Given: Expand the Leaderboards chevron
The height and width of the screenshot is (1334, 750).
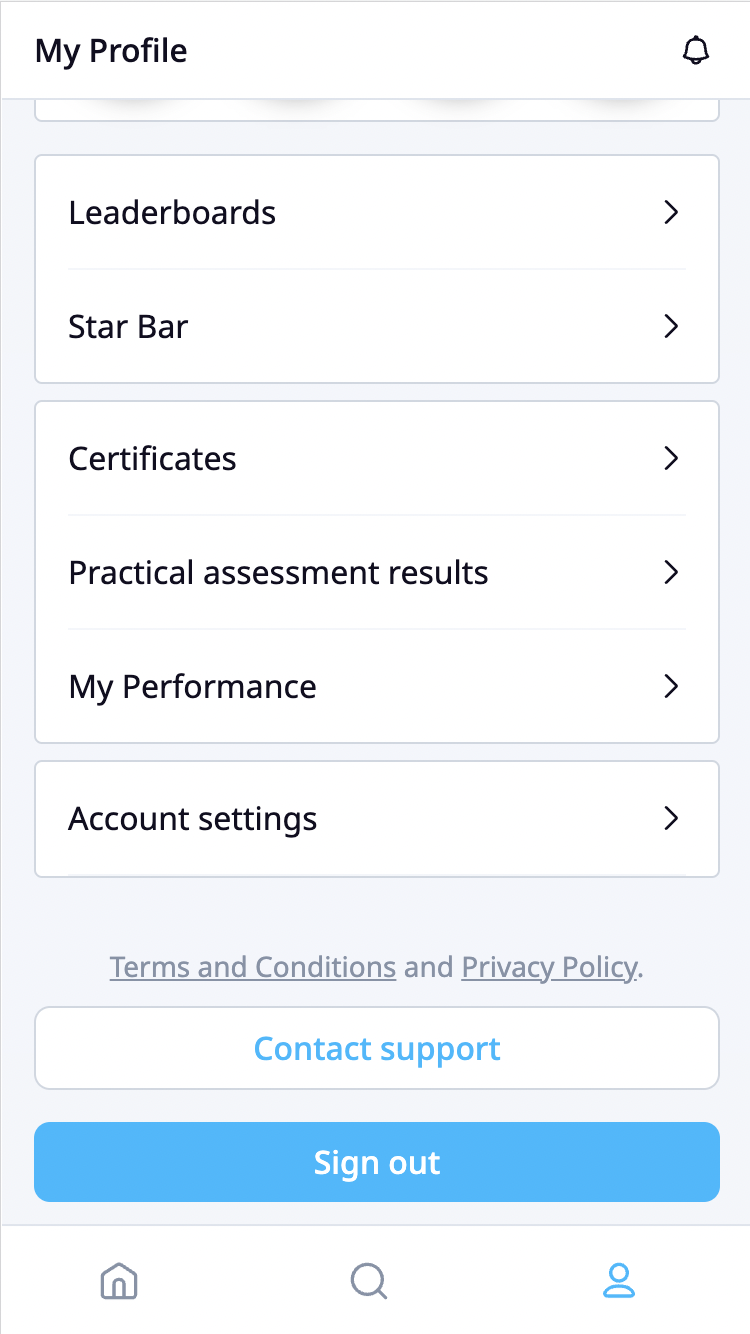Looking at the screenshot, I should pyautogui.click(x=671, y=212).
